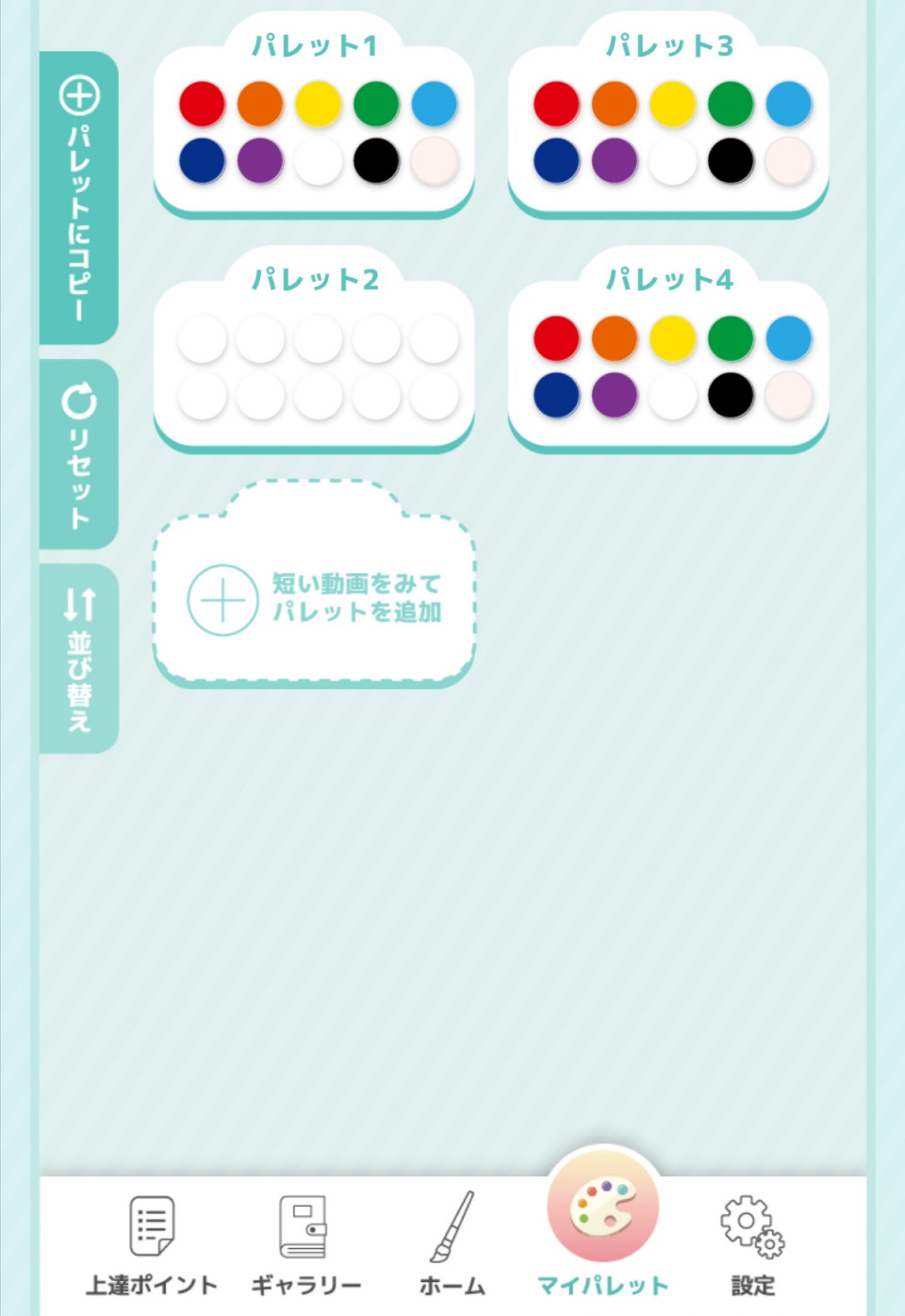Screen dimensions: 905x1316
Task: Tap the 並び替え sort button
Action: (79, 658)
